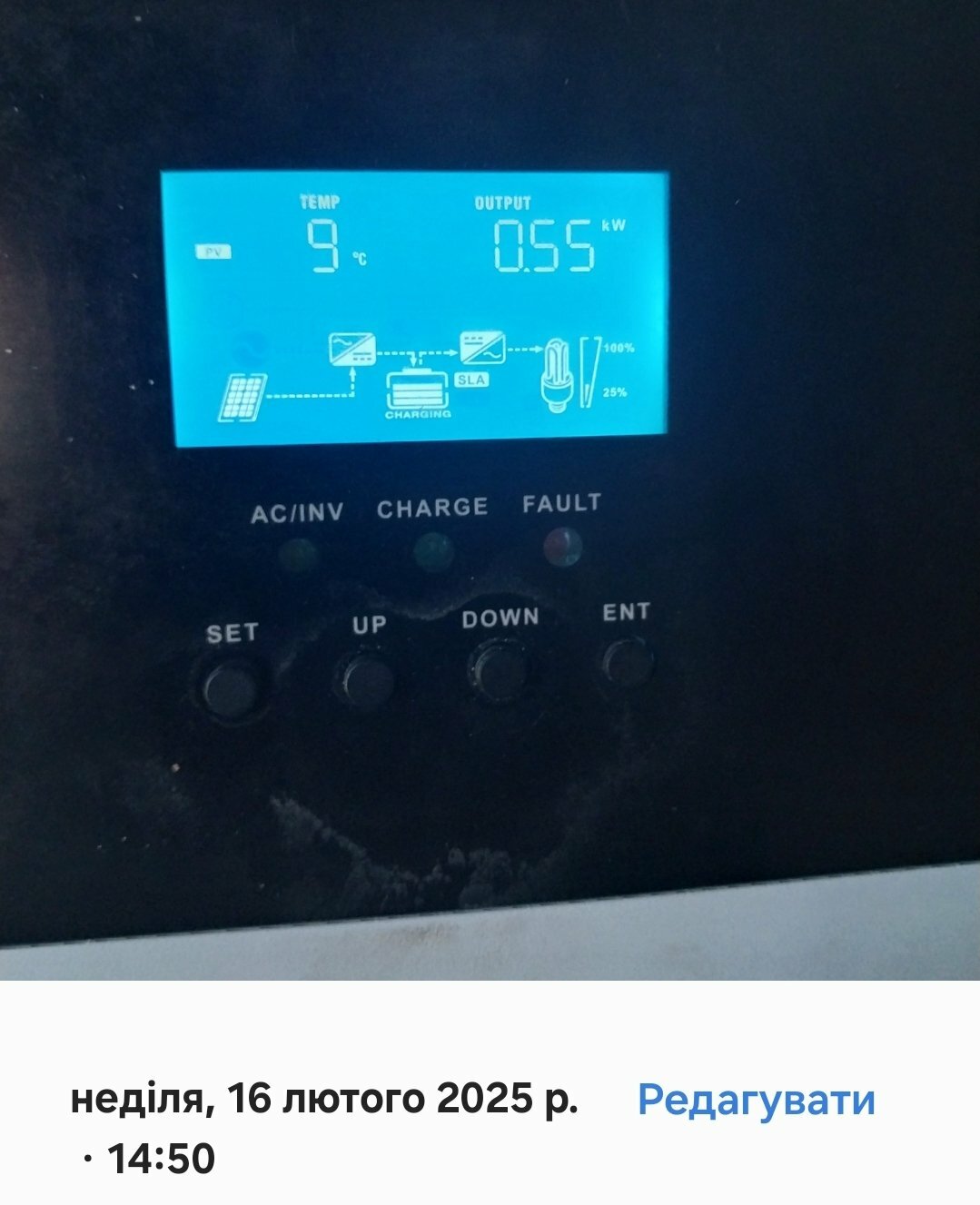
Task: Tap the Редагувати link beside the date
Action: [x=756, y=1100]
